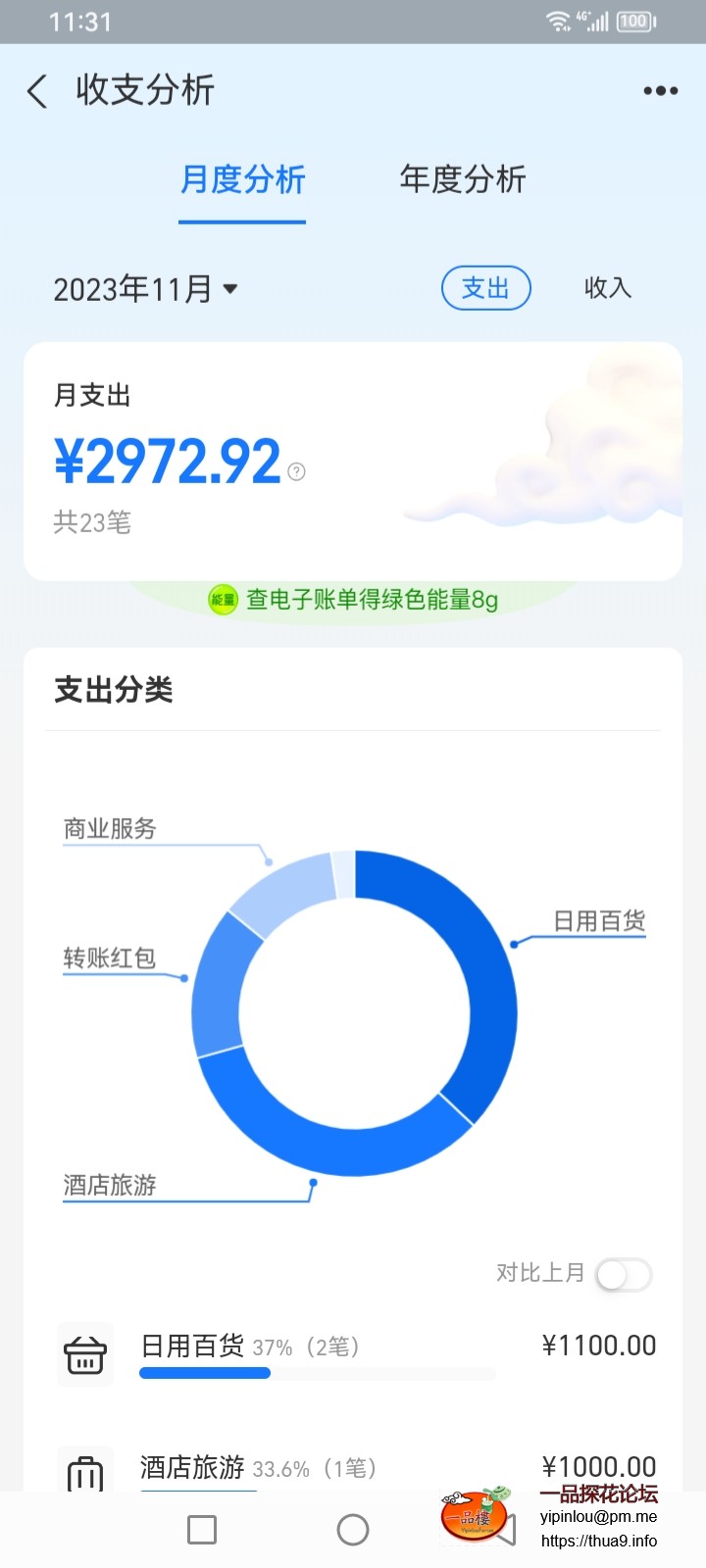This screenshot has width=706, height=1568.
Task: Tap 查电子账单得绿色能量8g banner
Action: click(373, 601)
